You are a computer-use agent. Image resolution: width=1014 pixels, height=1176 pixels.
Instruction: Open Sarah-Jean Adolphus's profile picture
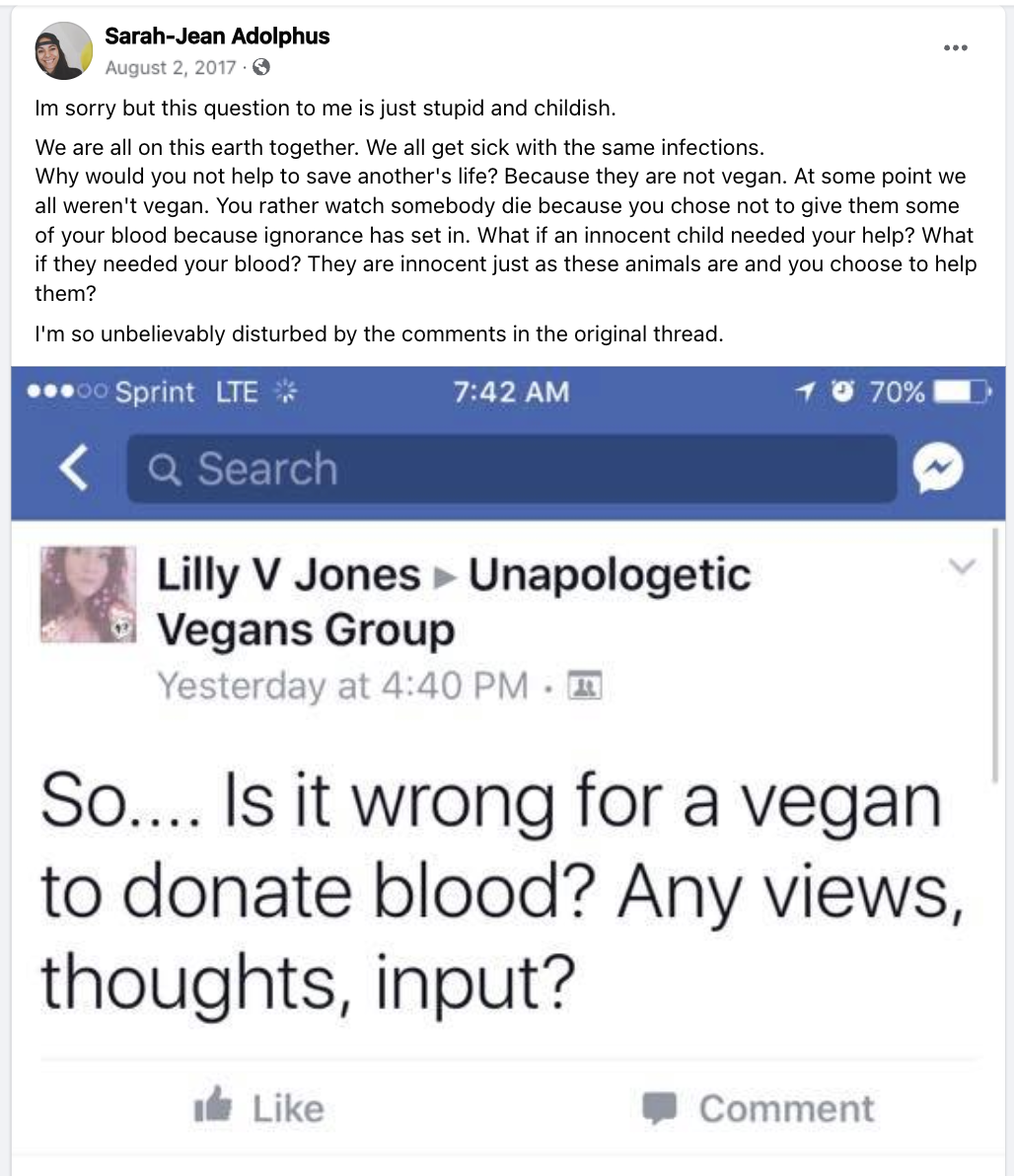pyautogui.click(x=64, y=50)
